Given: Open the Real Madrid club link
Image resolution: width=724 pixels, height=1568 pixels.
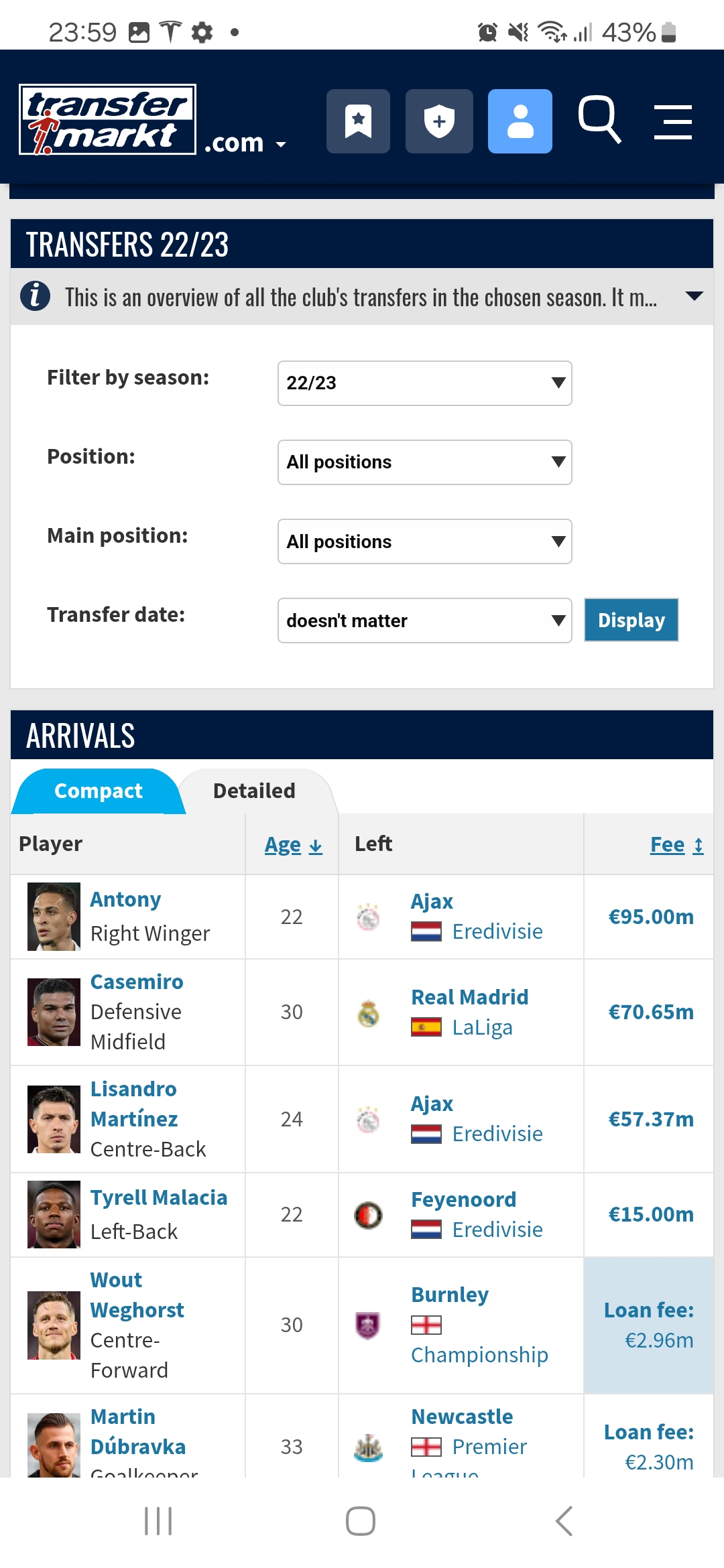Looking at the screenshot, I should pos(469,997).
